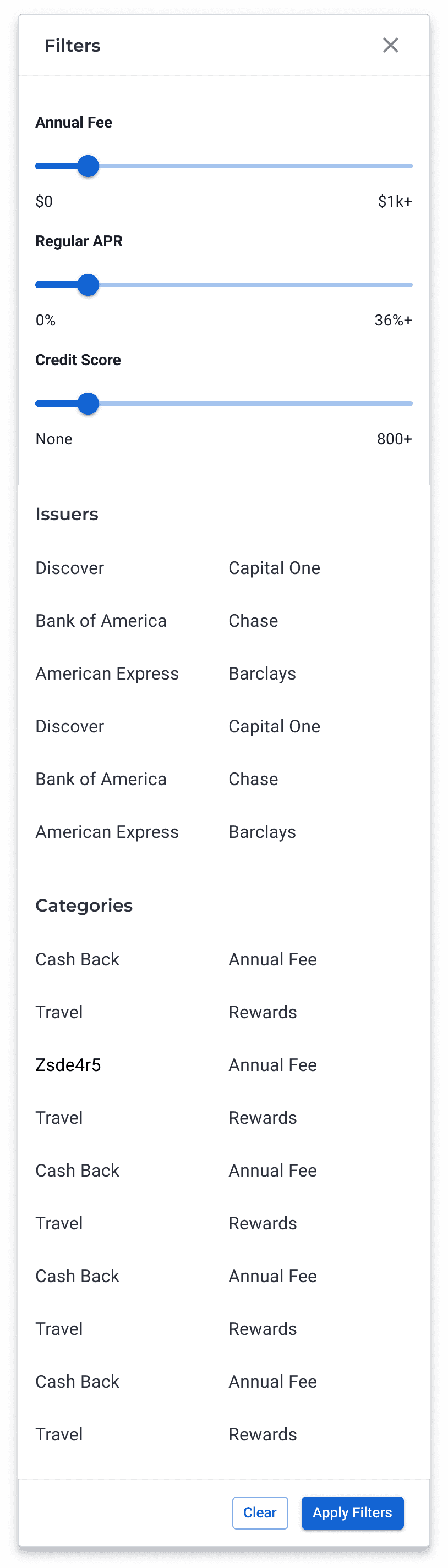Close the Filters dialog

click(390, 45)
